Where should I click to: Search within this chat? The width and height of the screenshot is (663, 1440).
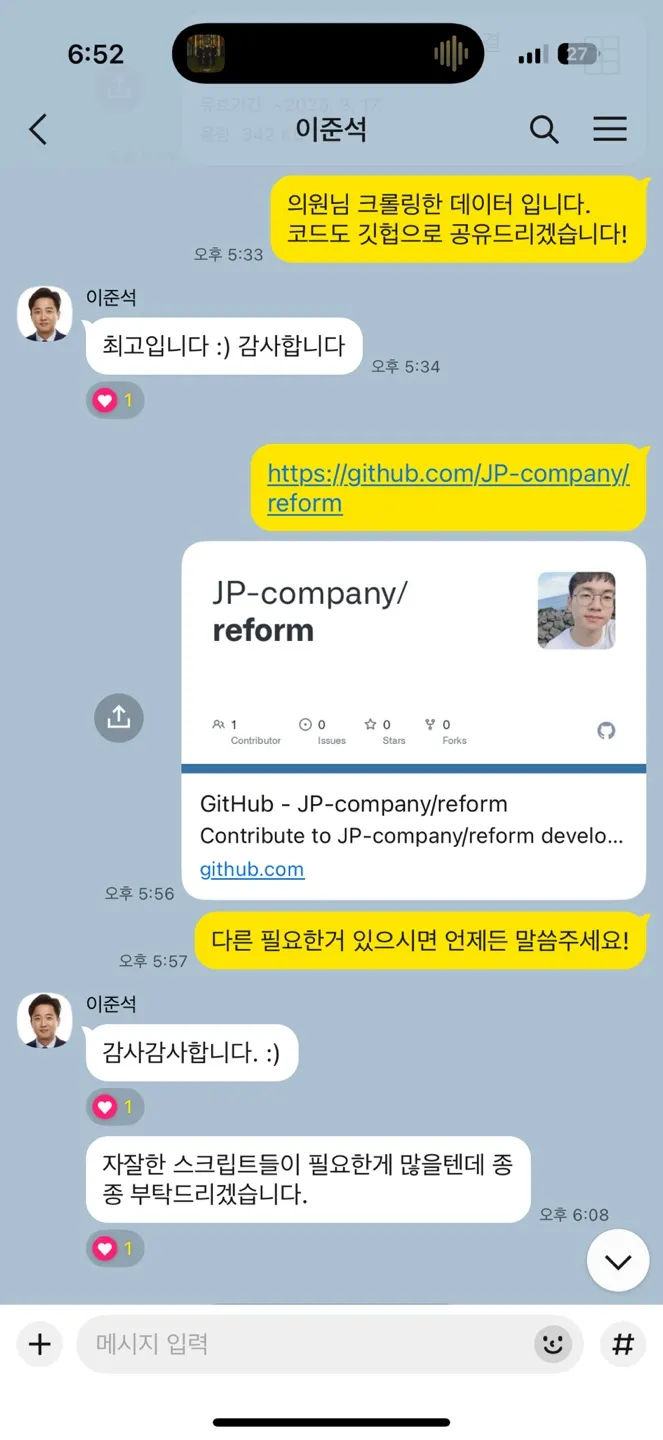[x=543, y=129]
